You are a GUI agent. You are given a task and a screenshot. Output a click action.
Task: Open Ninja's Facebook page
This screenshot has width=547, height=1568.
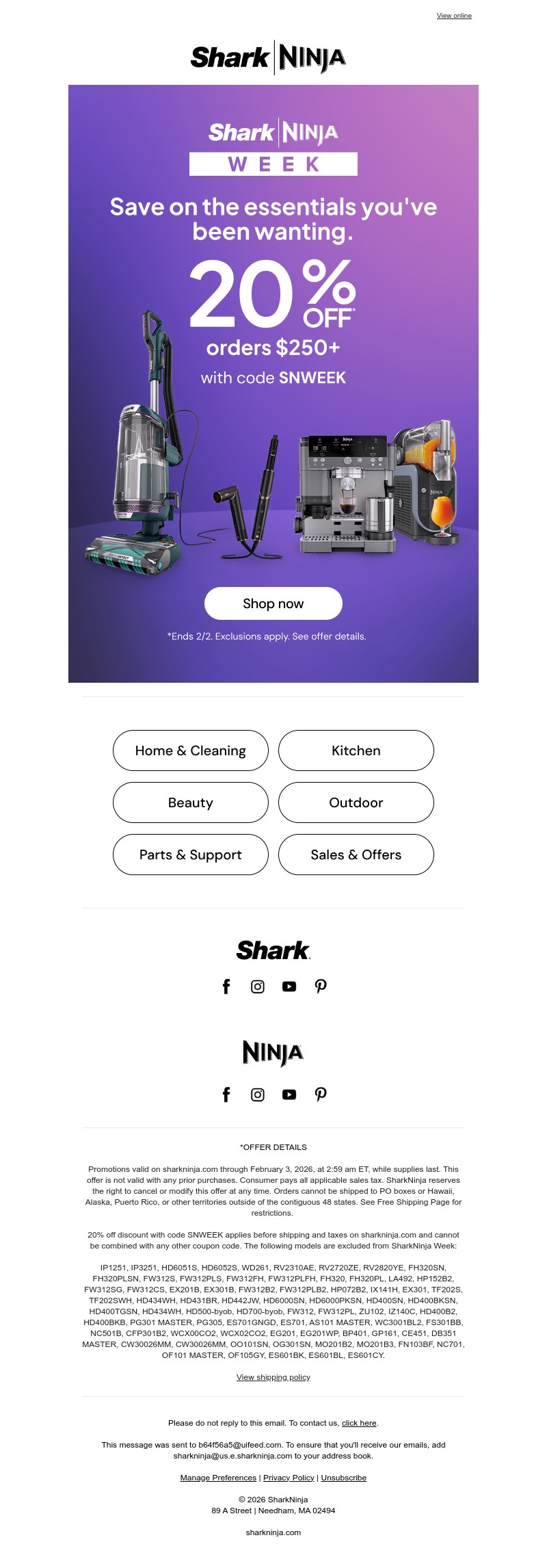226,1095
